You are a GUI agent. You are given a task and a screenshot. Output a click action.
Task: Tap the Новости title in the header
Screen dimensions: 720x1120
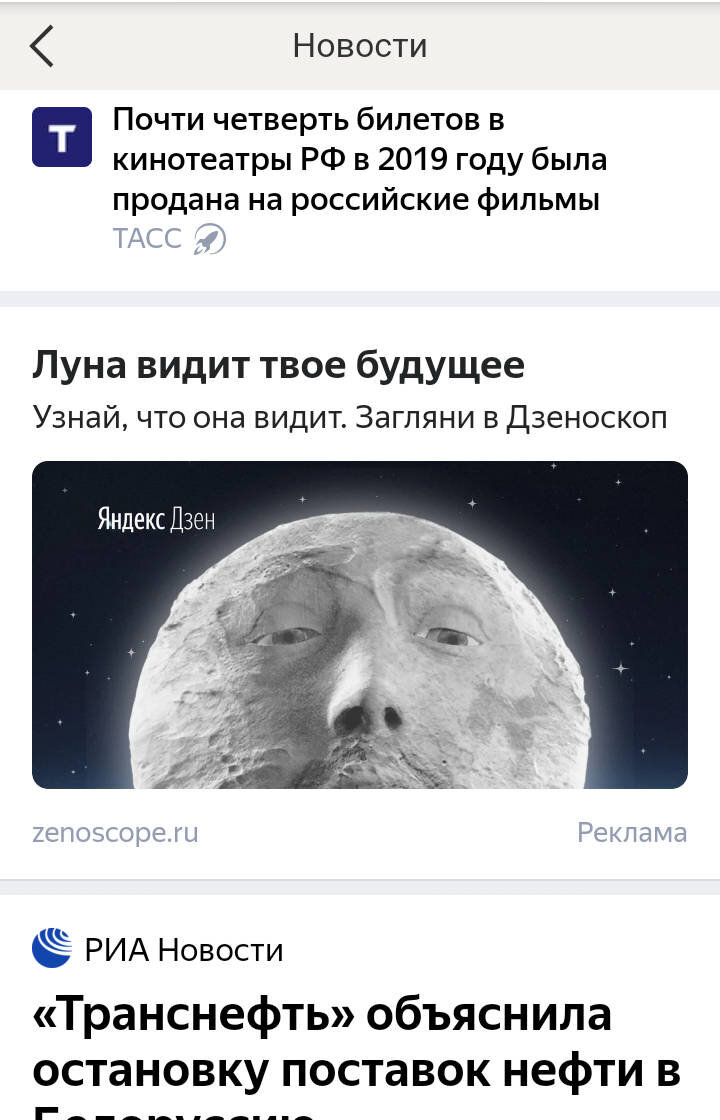(360, 45)
